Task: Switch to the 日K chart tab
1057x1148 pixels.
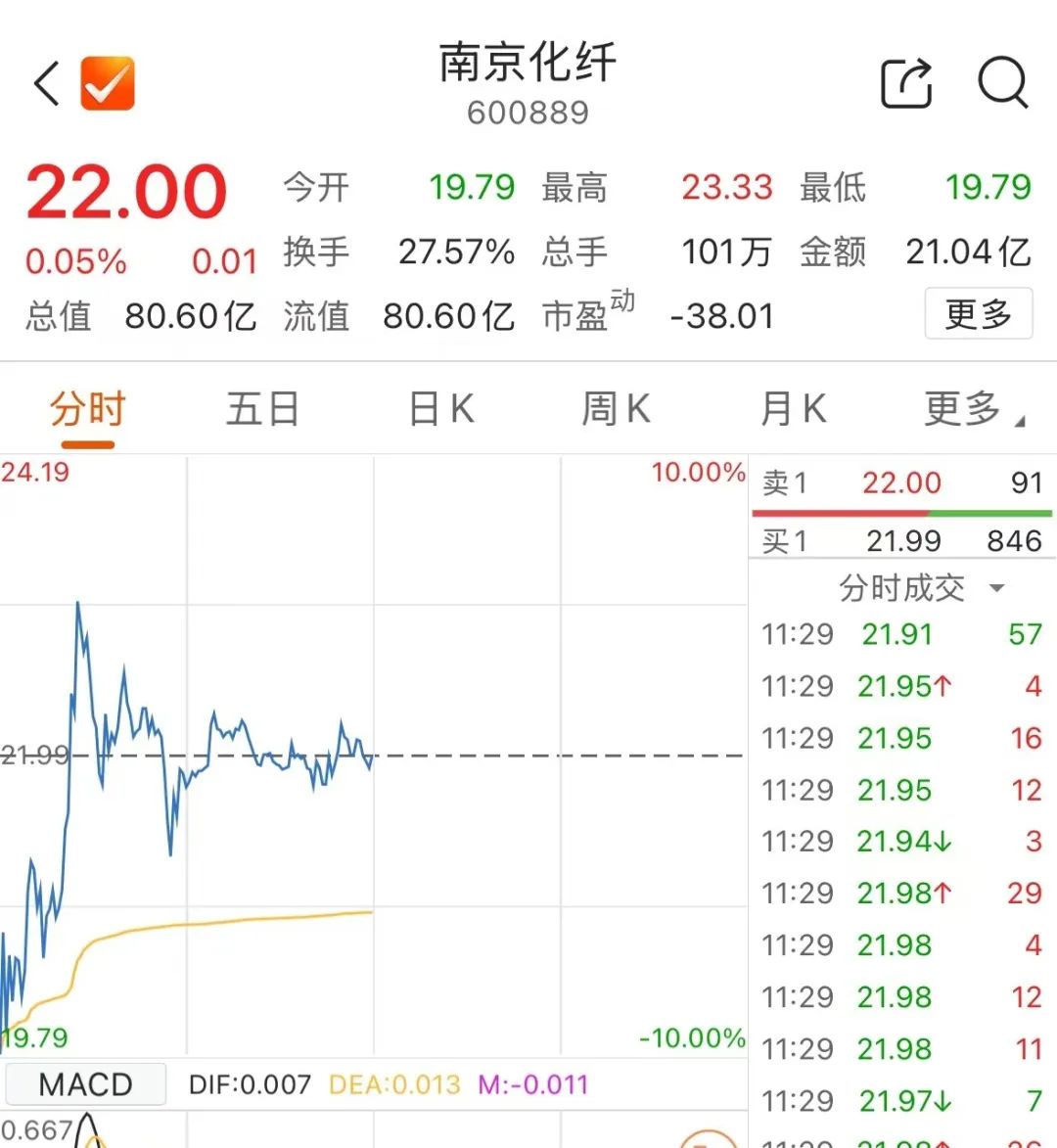Action: [441, 409]
